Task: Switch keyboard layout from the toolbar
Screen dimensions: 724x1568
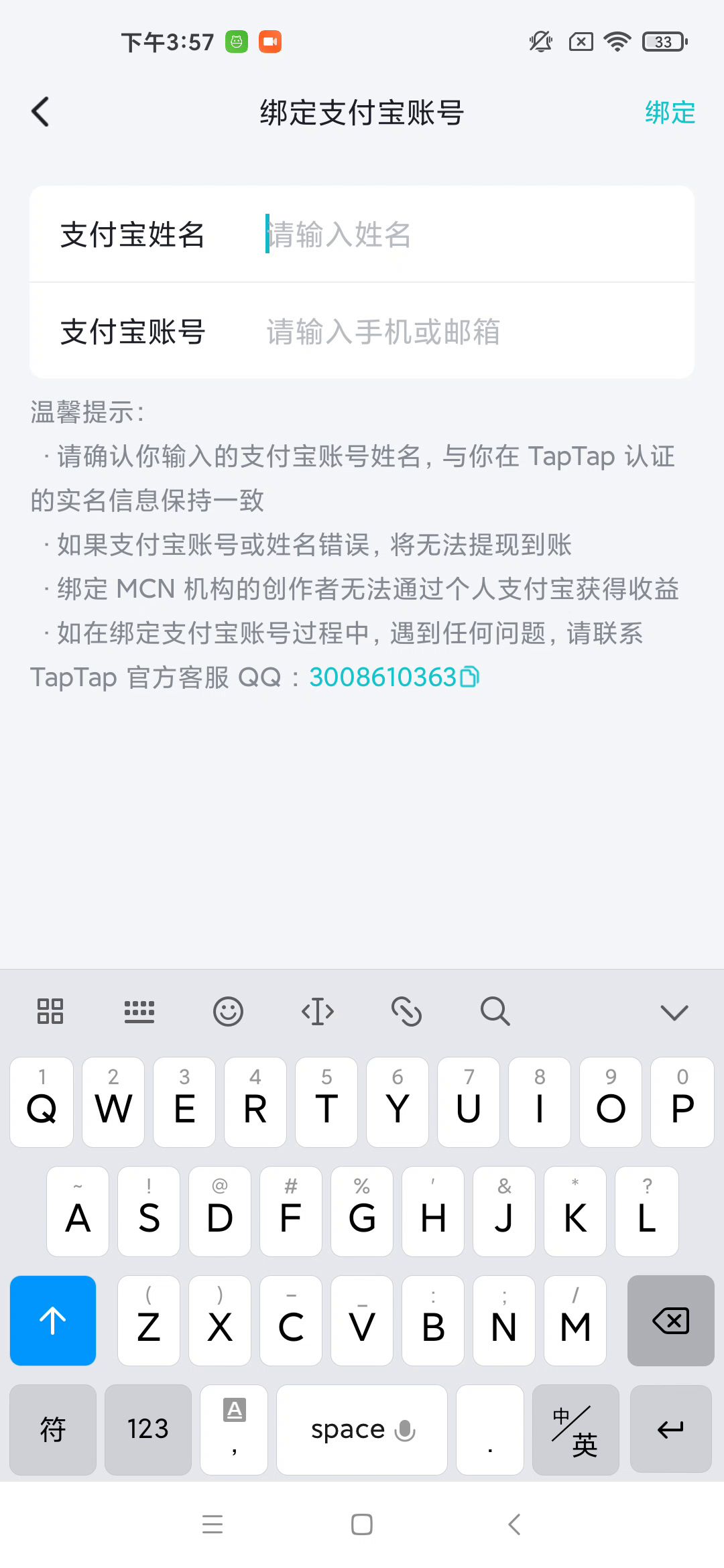Action: [x=139, y=1011]
